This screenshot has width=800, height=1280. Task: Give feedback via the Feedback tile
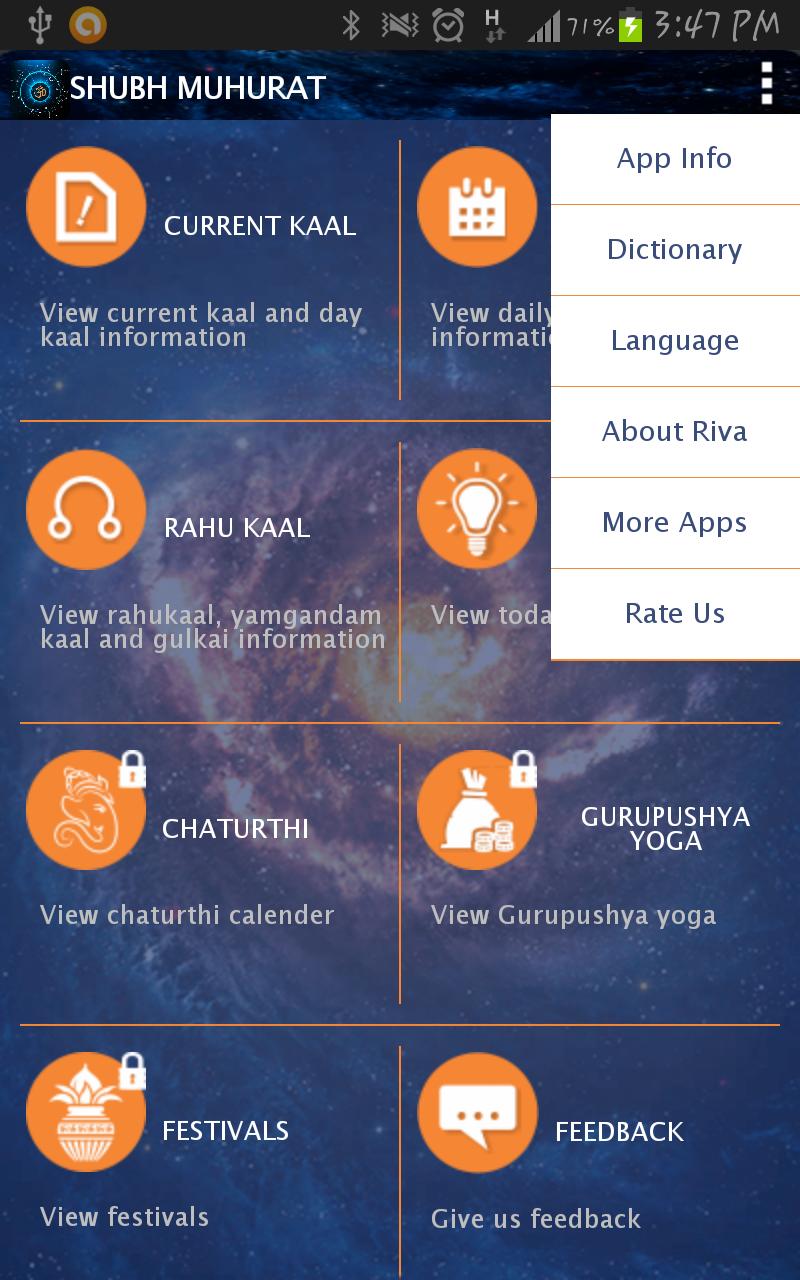click(590, 1150)
